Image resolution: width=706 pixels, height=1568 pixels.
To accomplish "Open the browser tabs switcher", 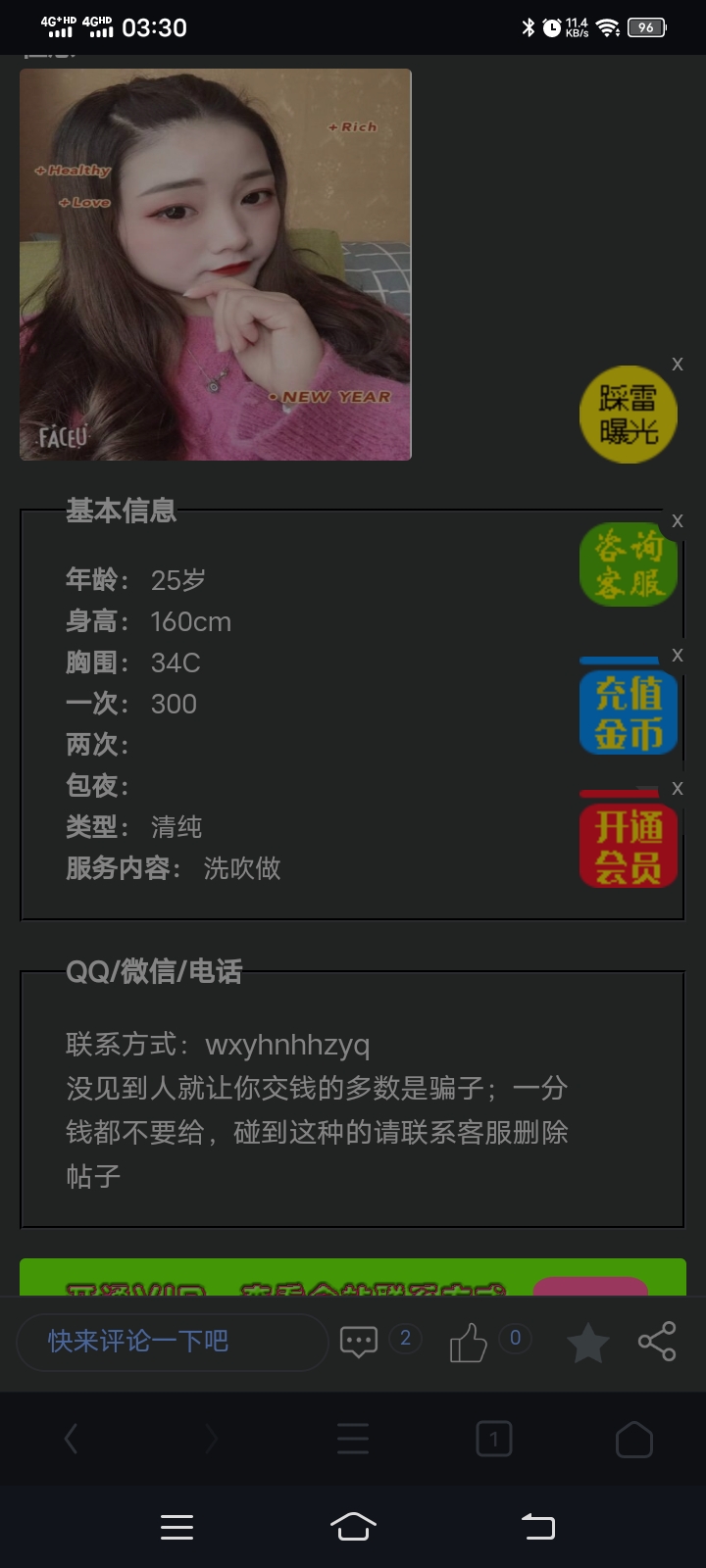I will [494, 1439].
